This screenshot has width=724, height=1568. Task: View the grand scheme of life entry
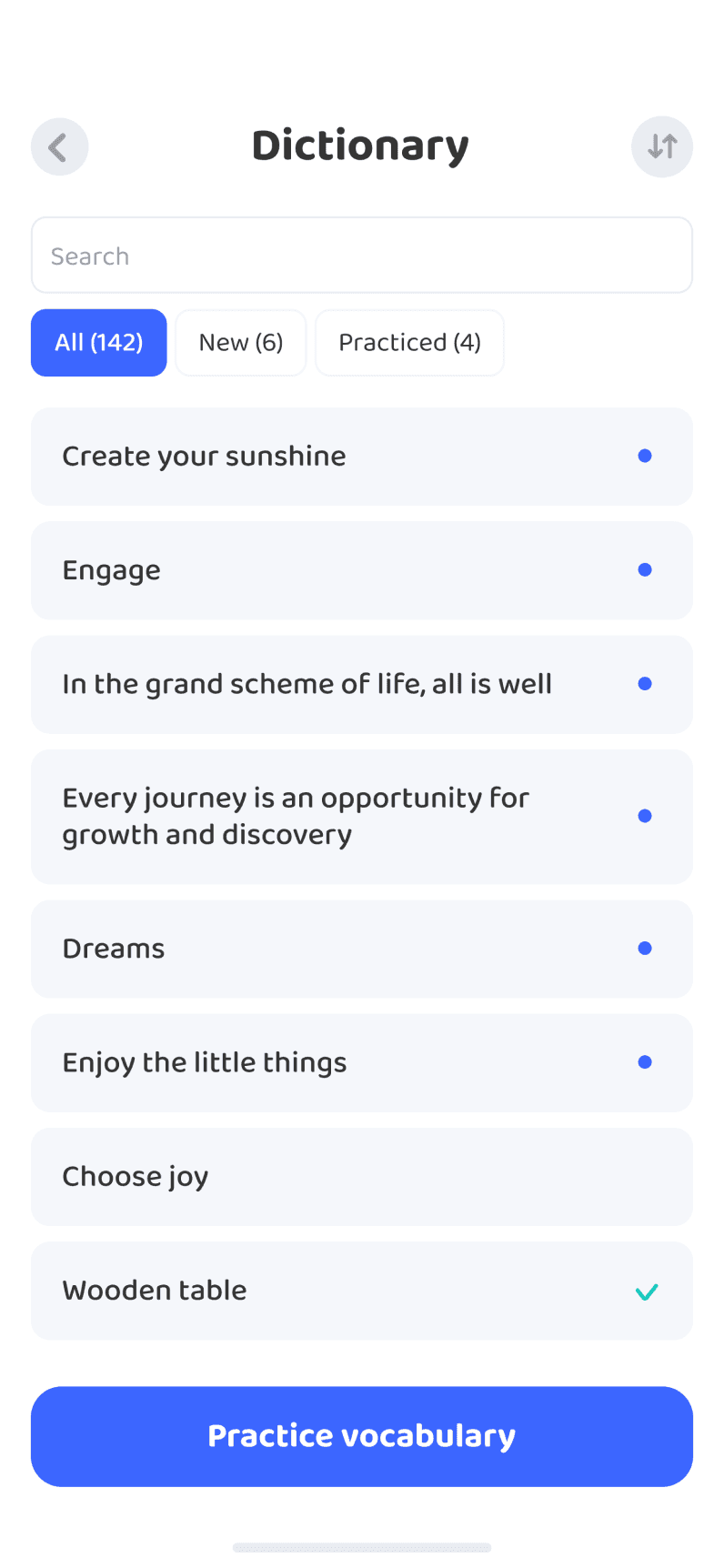point(361,684)
